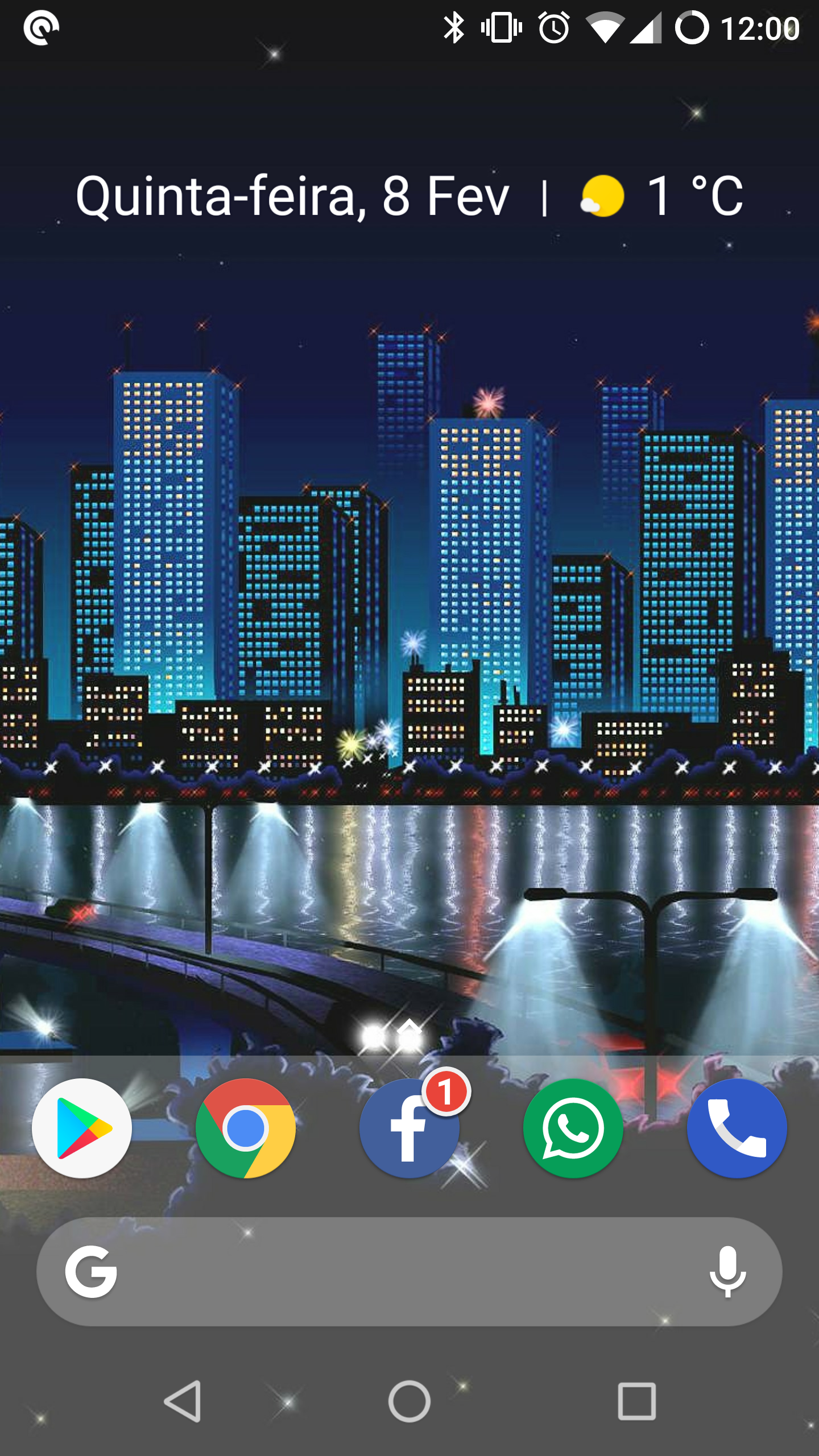Open WhatsApp messenger

[573, 1128]
